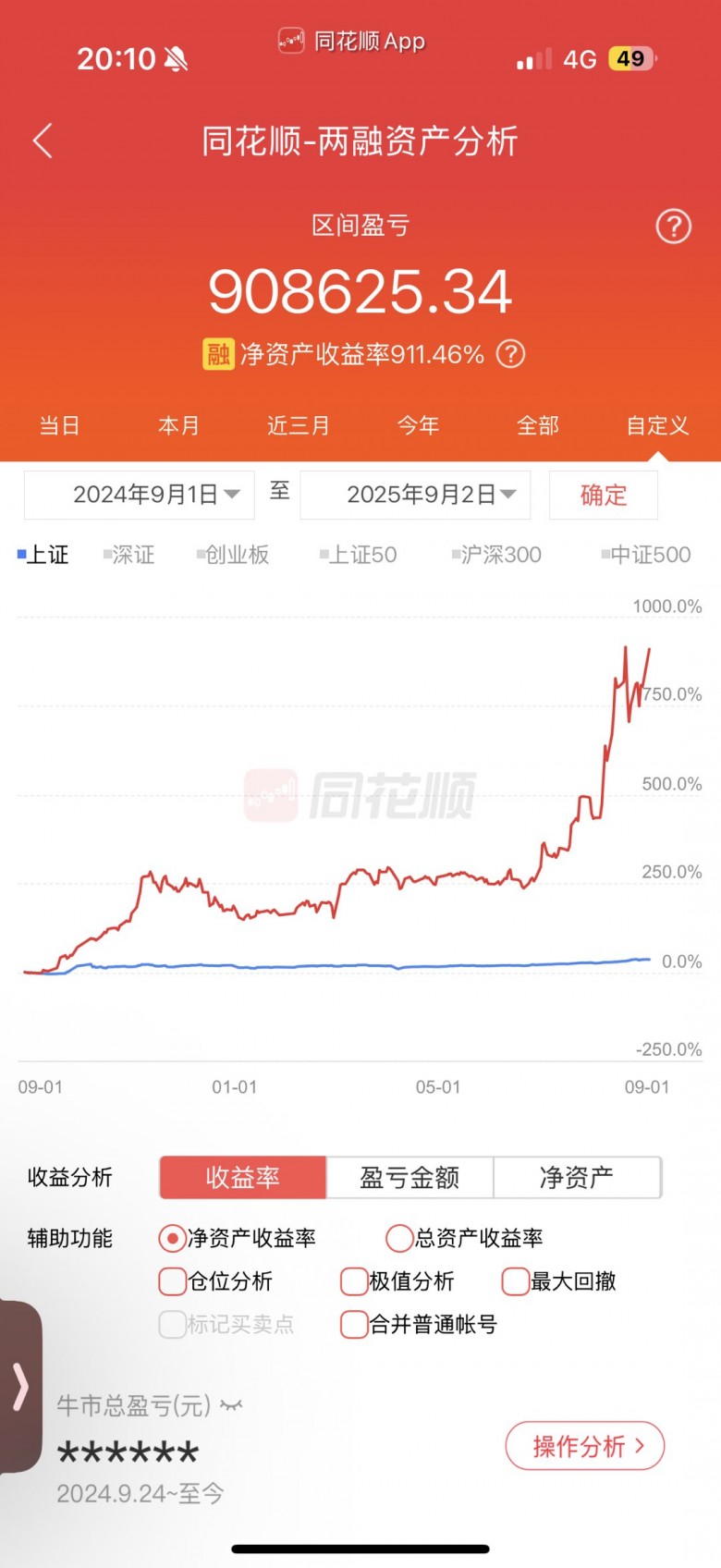Switch to the 本月 tab
The height and width of the screenshot is (1568, 721).
coord(178,425)
